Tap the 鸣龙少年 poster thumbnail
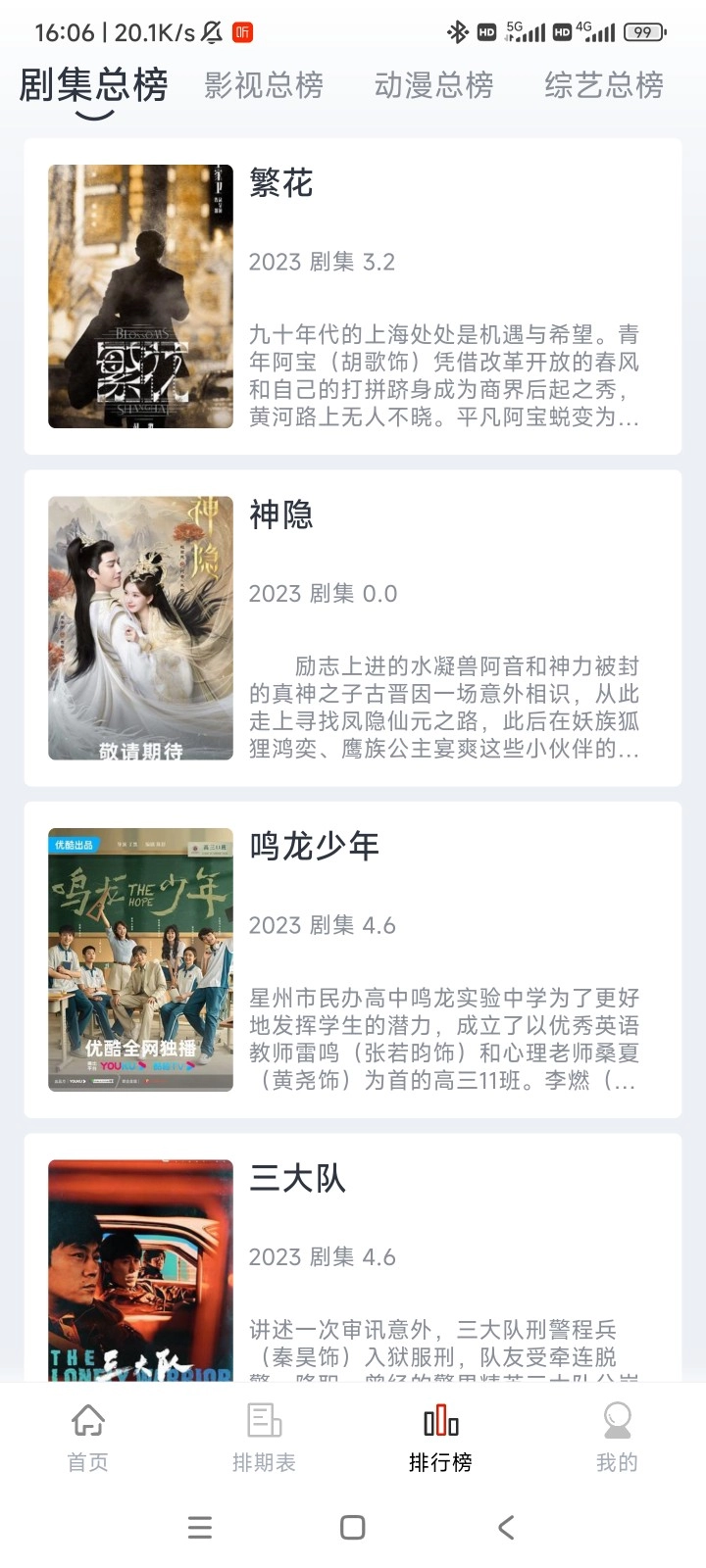This screenshot has width=706, height=1568. [x=139, y=960]
